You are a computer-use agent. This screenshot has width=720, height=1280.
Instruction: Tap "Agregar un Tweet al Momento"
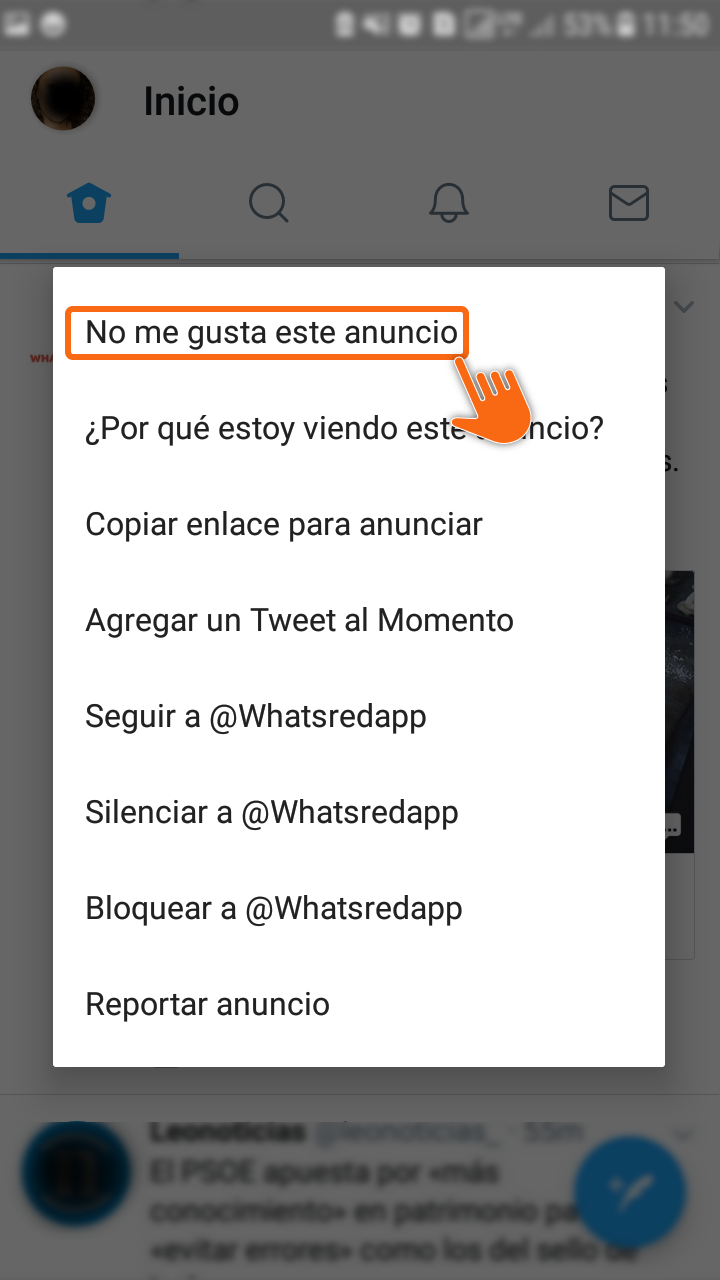pos(299,621)
